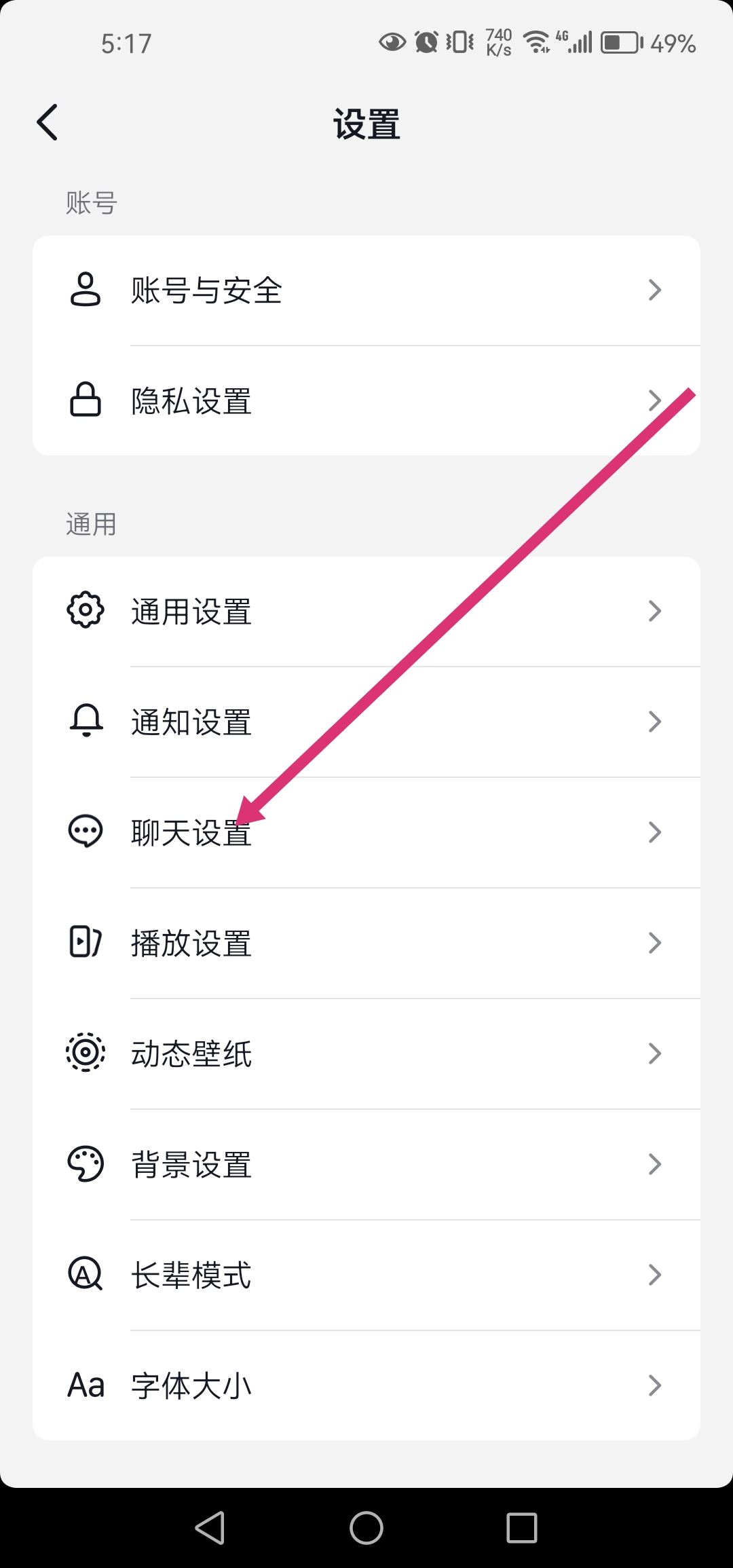
Task: Open 动态壁纸 settings
Action: (x=366, y=1053)
